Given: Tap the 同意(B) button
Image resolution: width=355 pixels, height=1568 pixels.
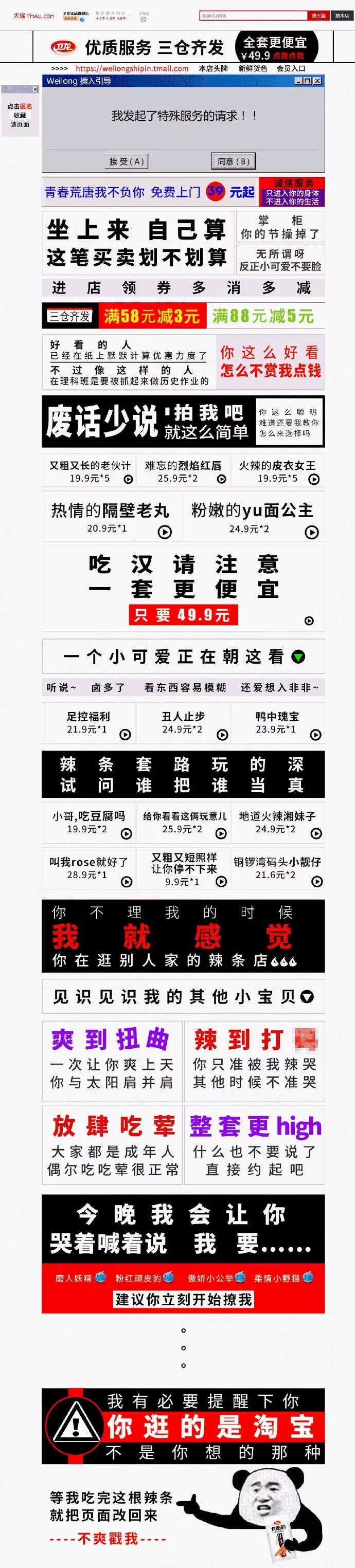Looking at the screenshot, I should pos(233,161).
